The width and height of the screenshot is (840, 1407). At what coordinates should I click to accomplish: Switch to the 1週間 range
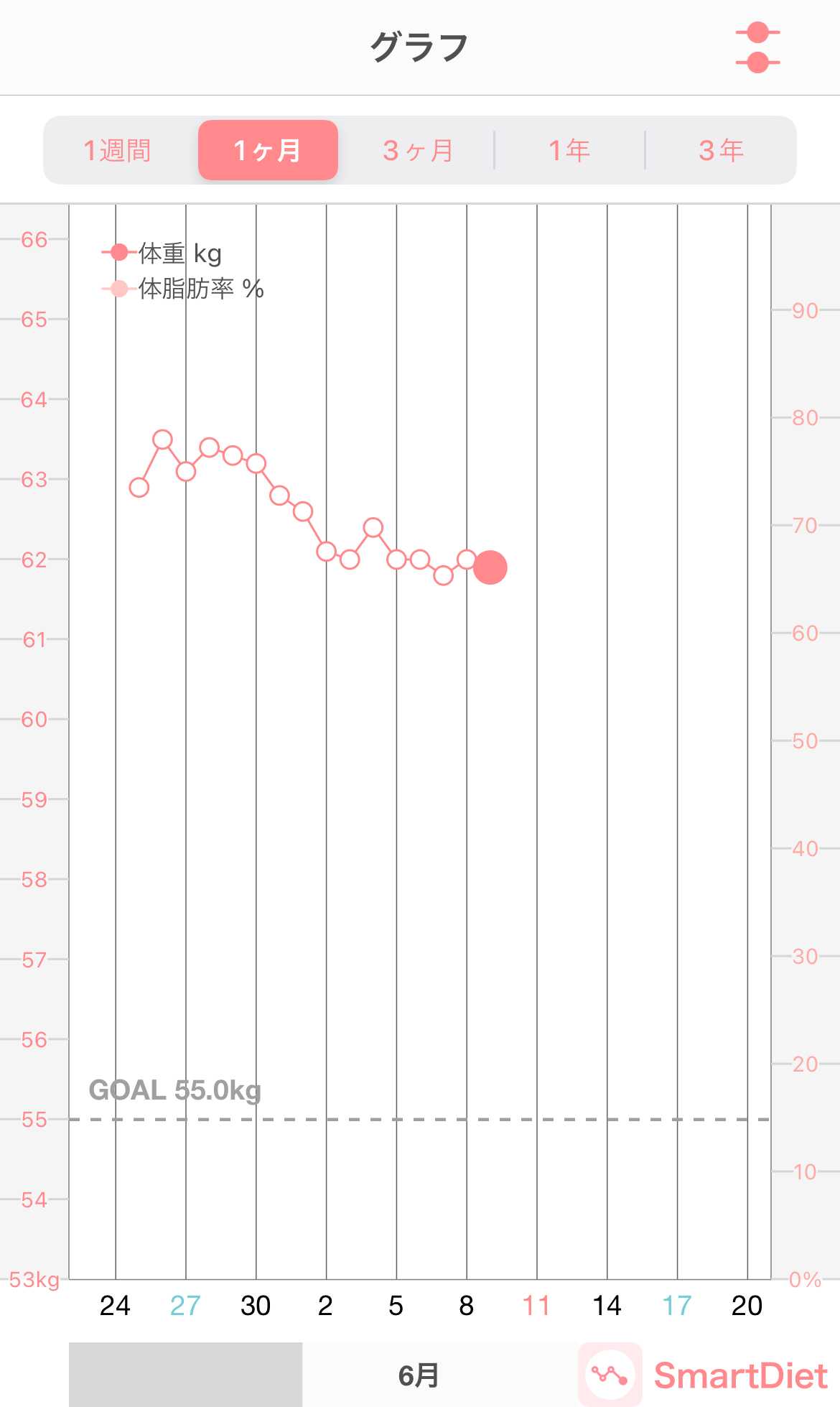click(118, 150)
